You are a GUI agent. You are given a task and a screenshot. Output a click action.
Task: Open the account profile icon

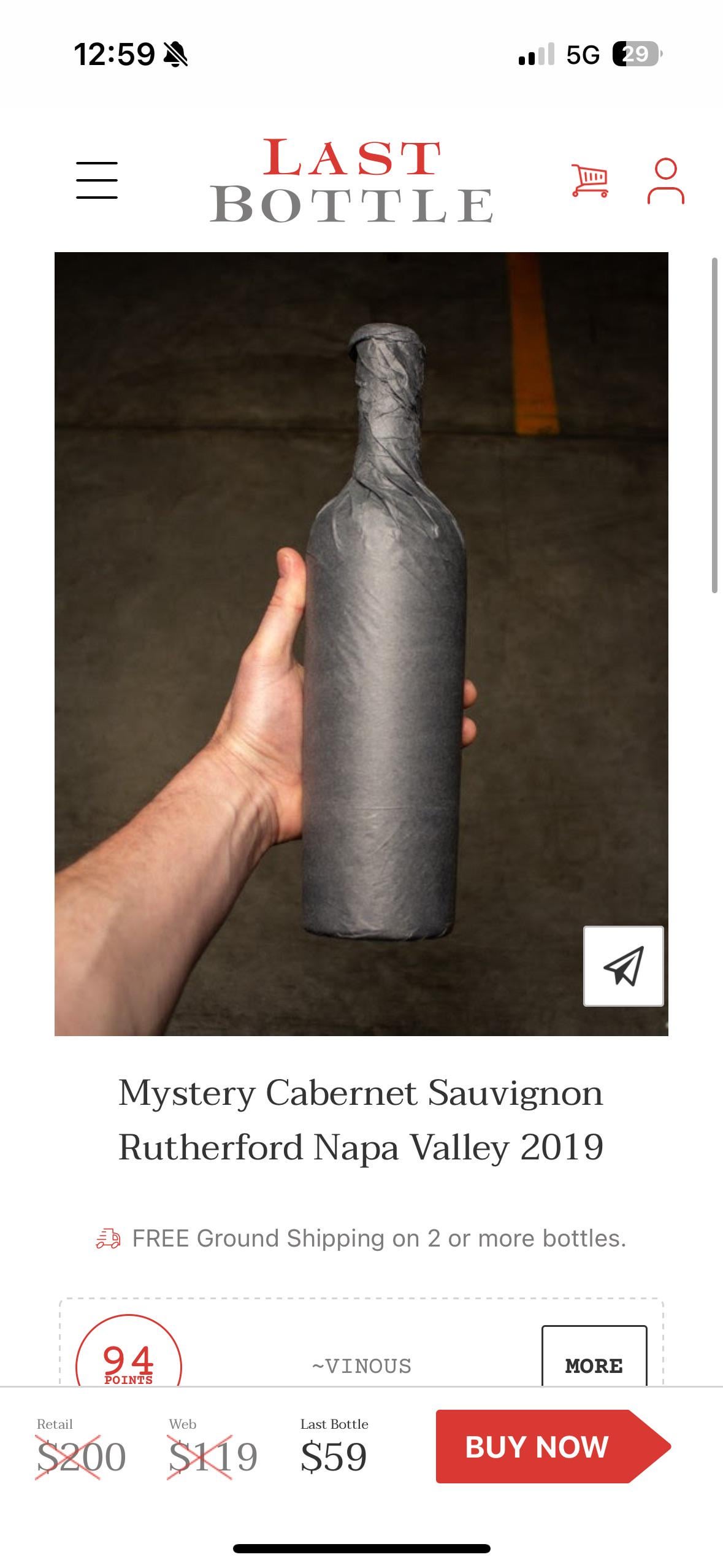pyautogui.click(x=665, y=181)
